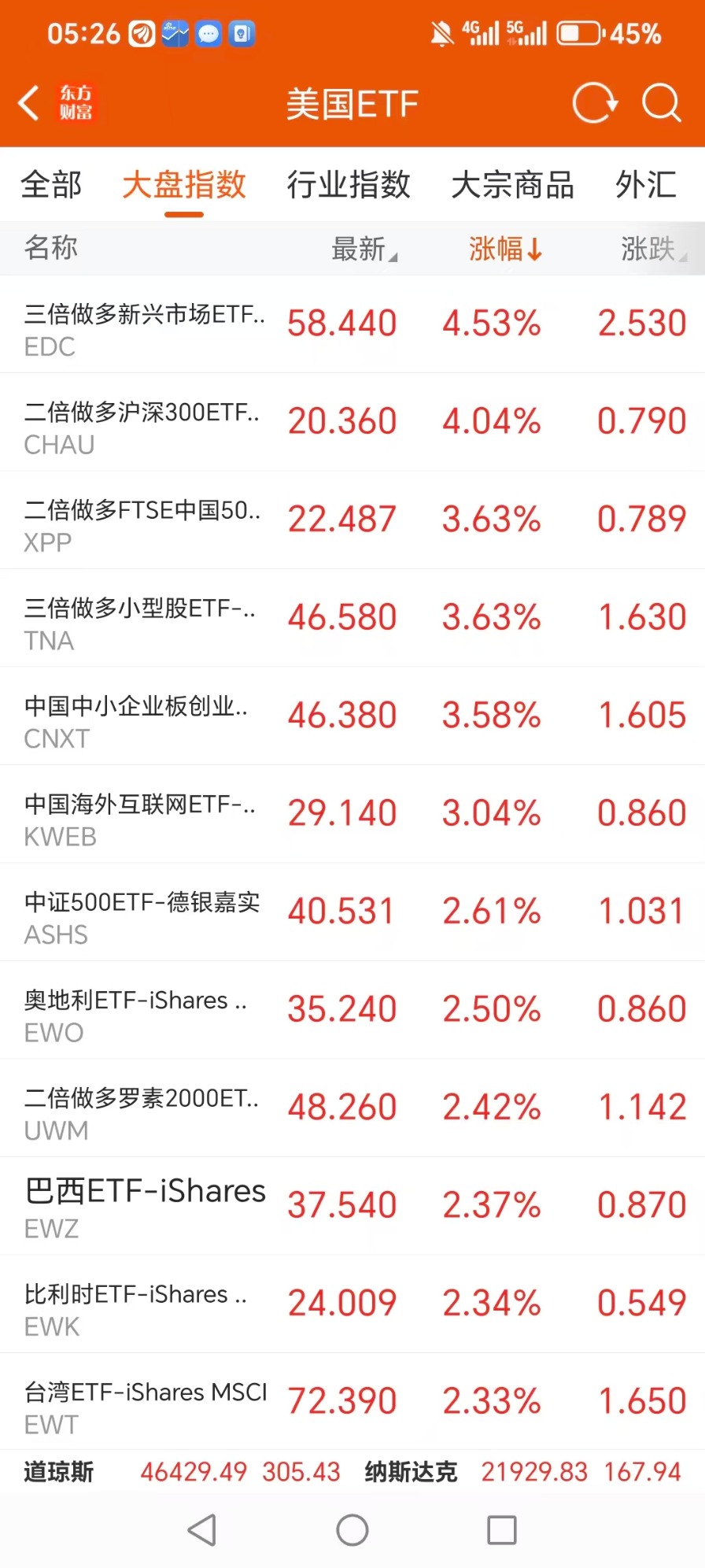Open the TNA 三倍做多小型股ETF row
Image resolution: width=705 pixels, height=1568 pixels.
[x=352, y=619]
